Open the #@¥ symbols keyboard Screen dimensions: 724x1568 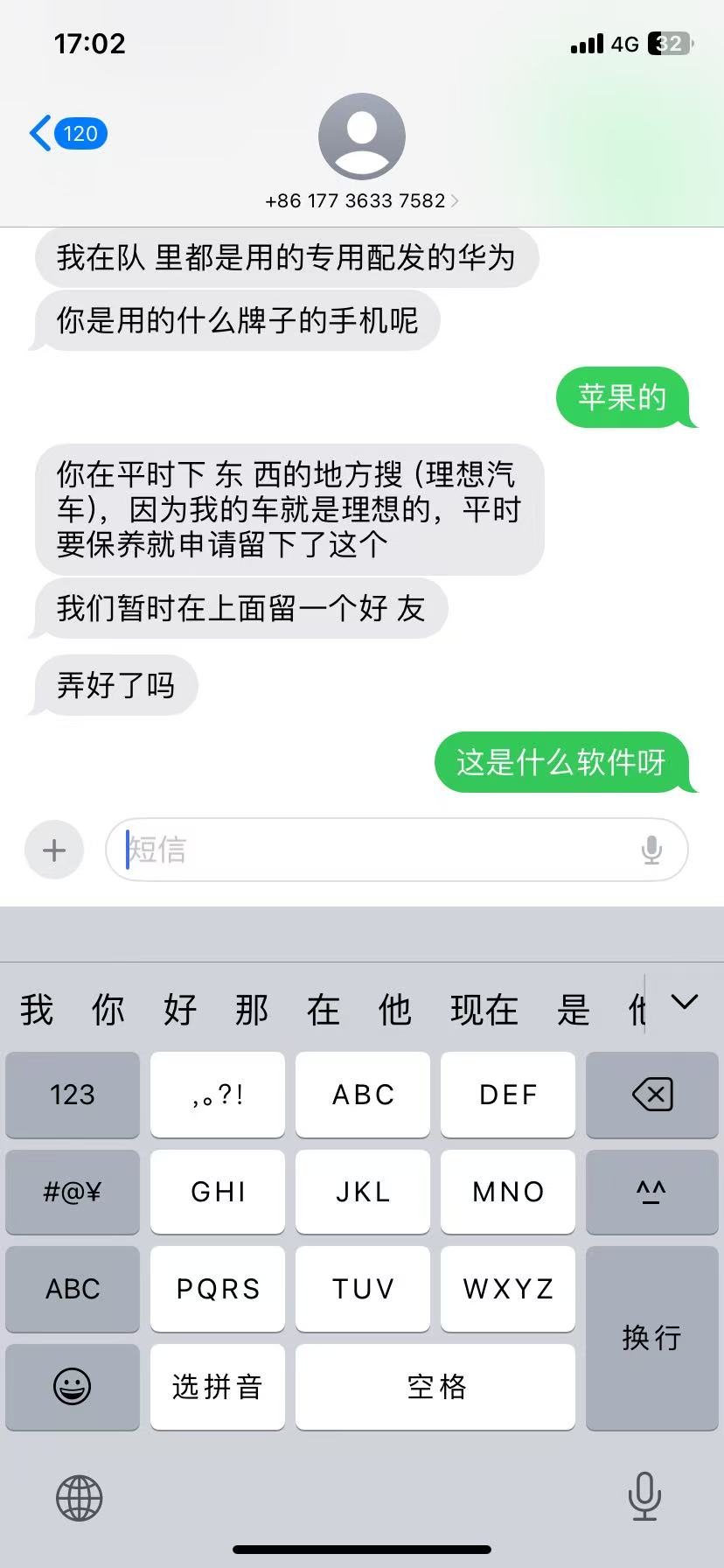click(x=73, y=1192)
